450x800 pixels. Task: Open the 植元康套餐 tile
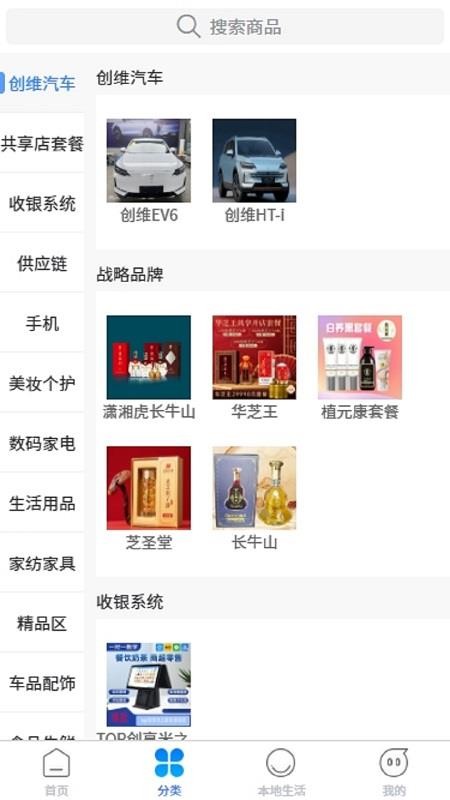click(x=360, y=368)
